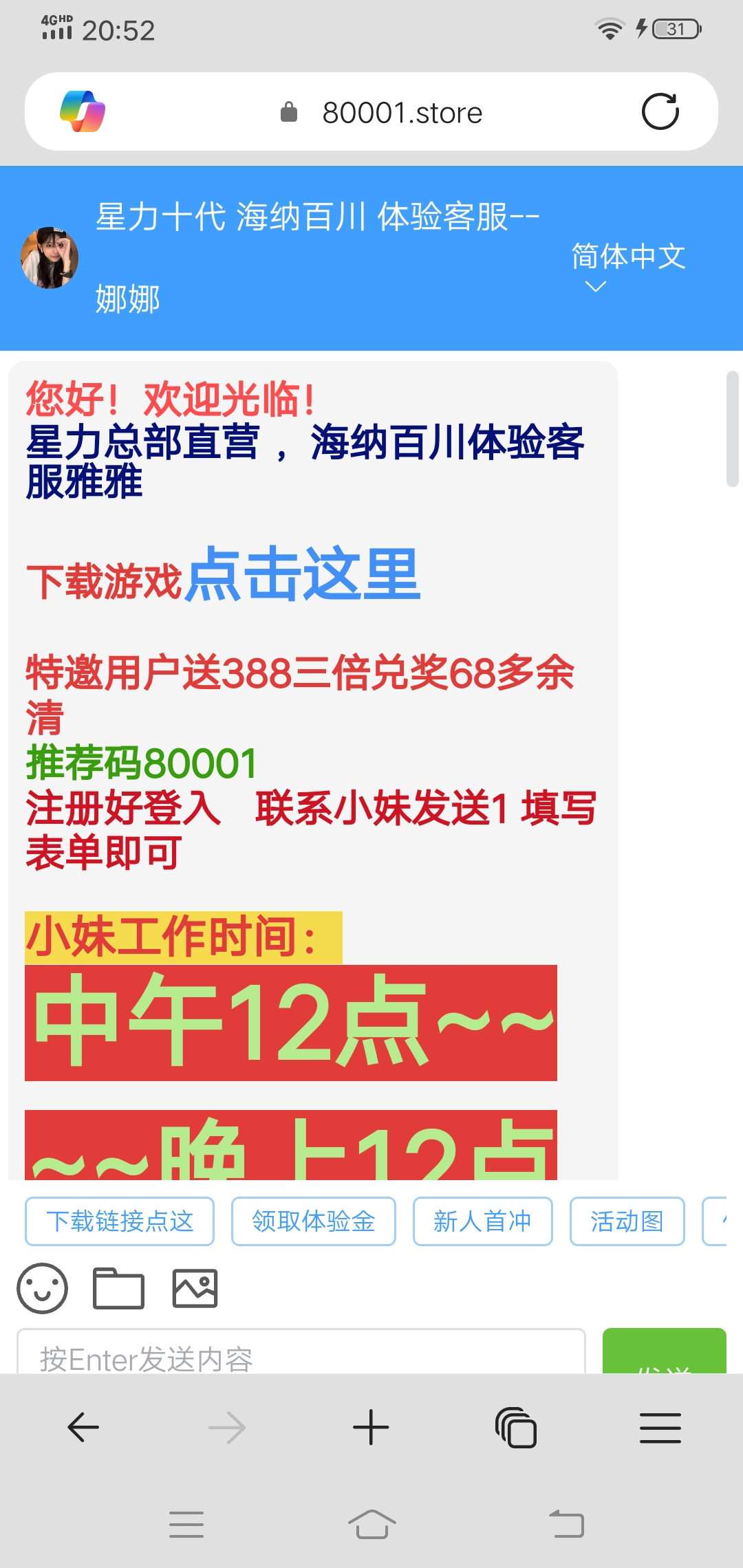Viewport: 743px width, 1568px height.
Task: Open the browser hamburger menu
Action: coord(660,1428)
